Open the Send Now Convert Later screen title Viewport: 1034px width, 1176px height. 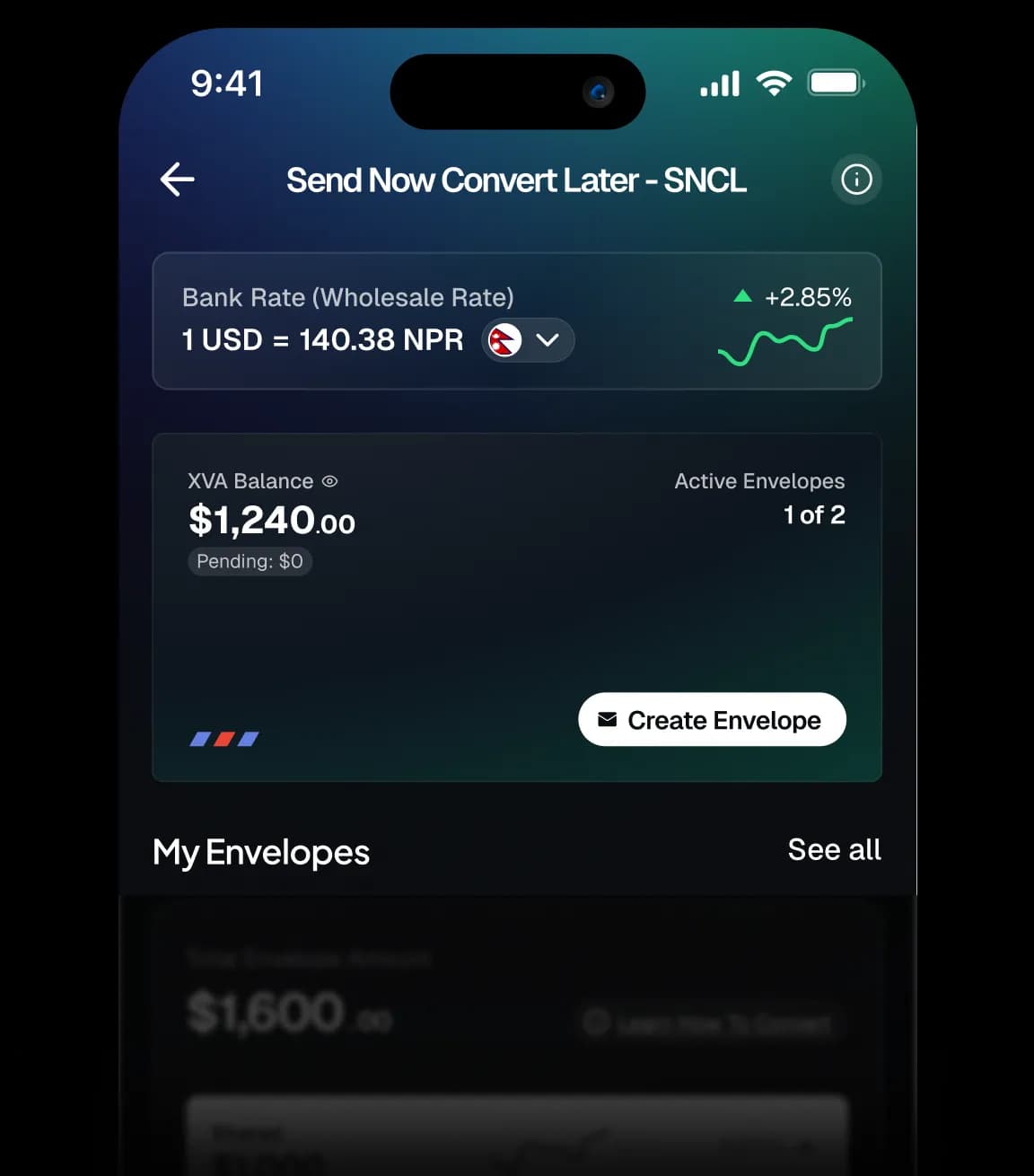point(516,180)
